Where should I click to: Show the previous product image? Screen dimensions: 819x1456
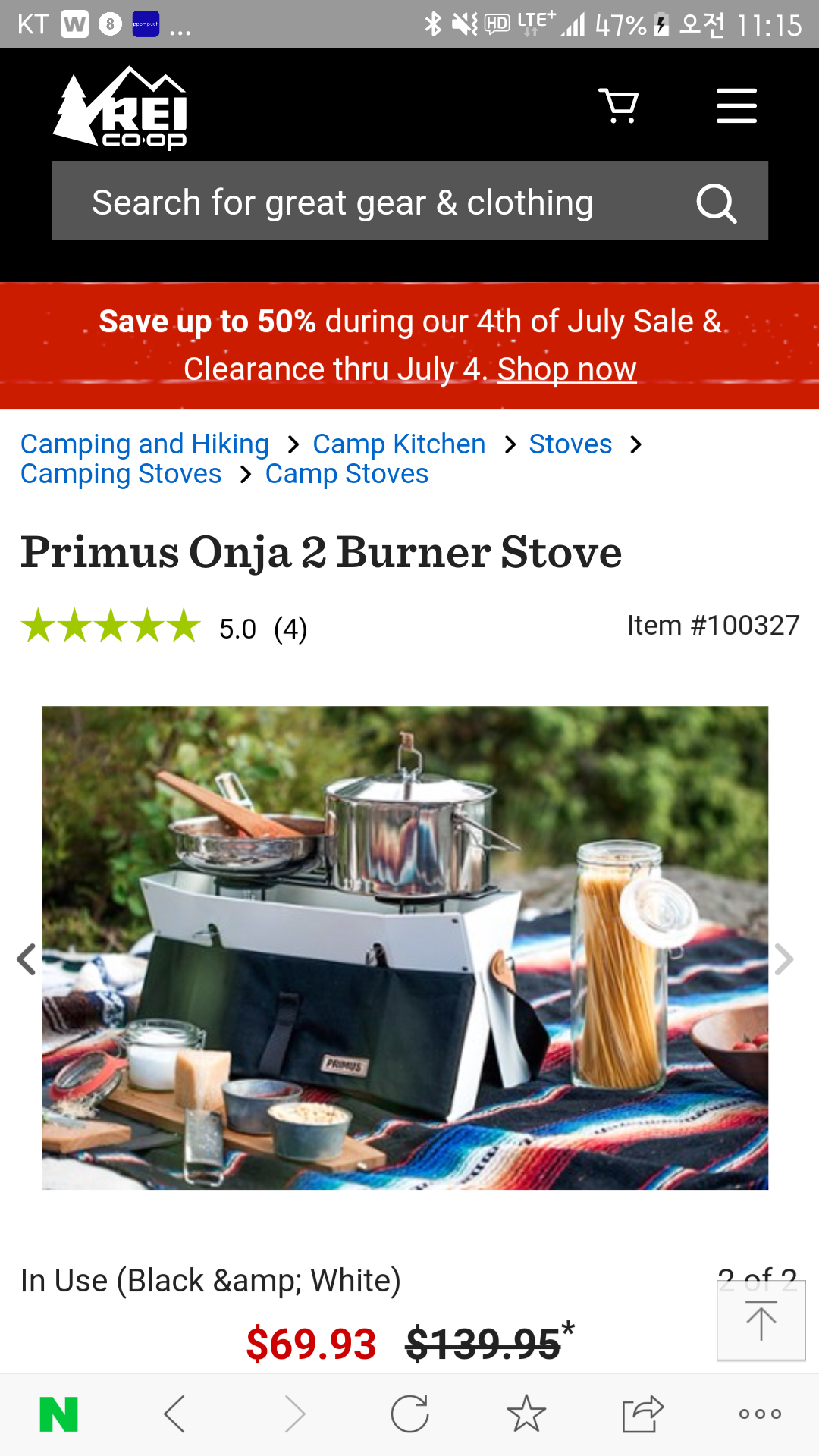[x=27, y=959]
